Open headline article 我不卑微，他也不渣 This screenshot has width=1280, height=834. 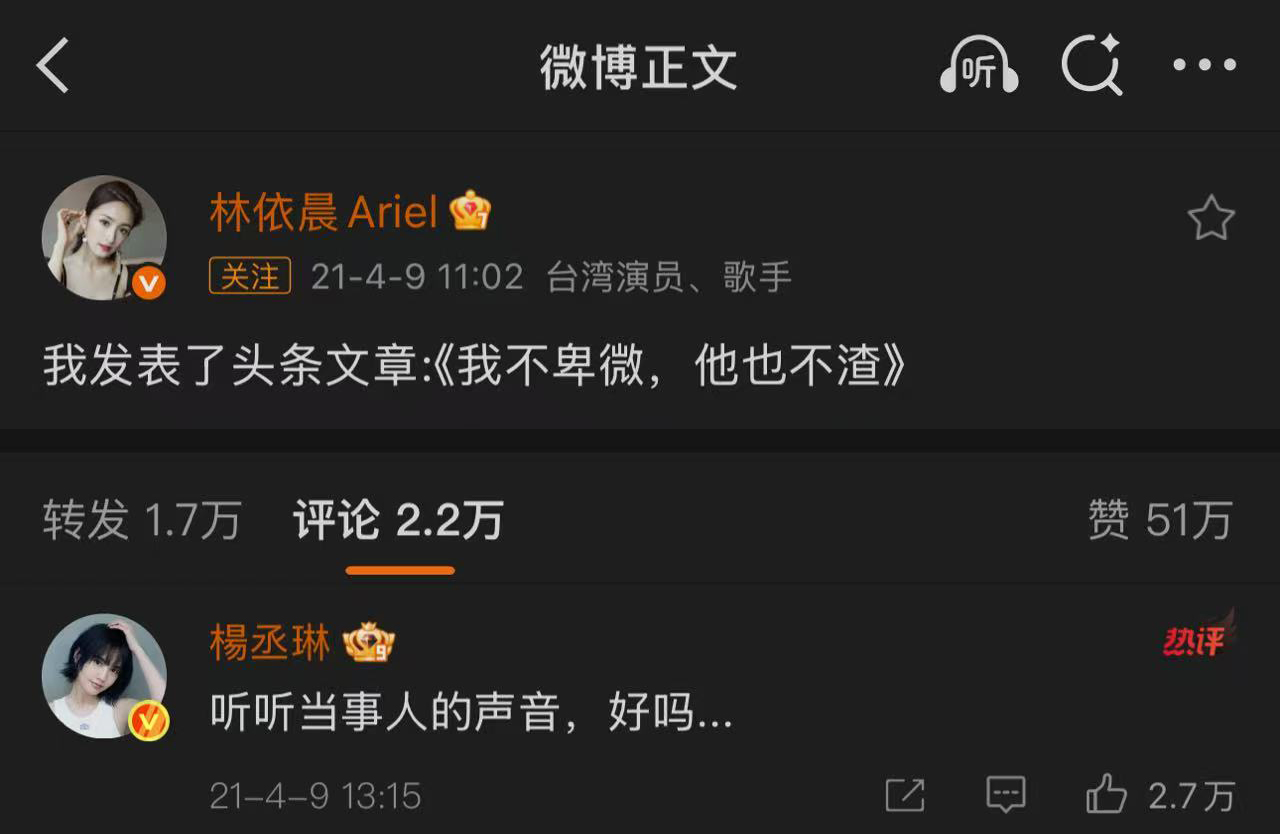click(x=670, y=368)
